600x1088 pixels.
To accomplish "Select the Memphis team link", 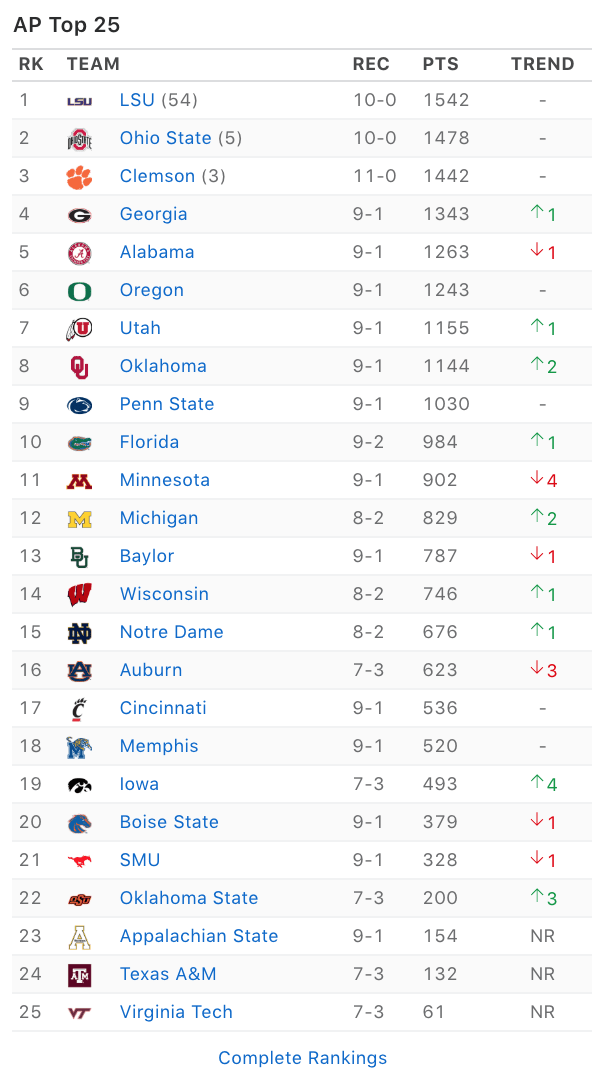I will coord(159,746).
